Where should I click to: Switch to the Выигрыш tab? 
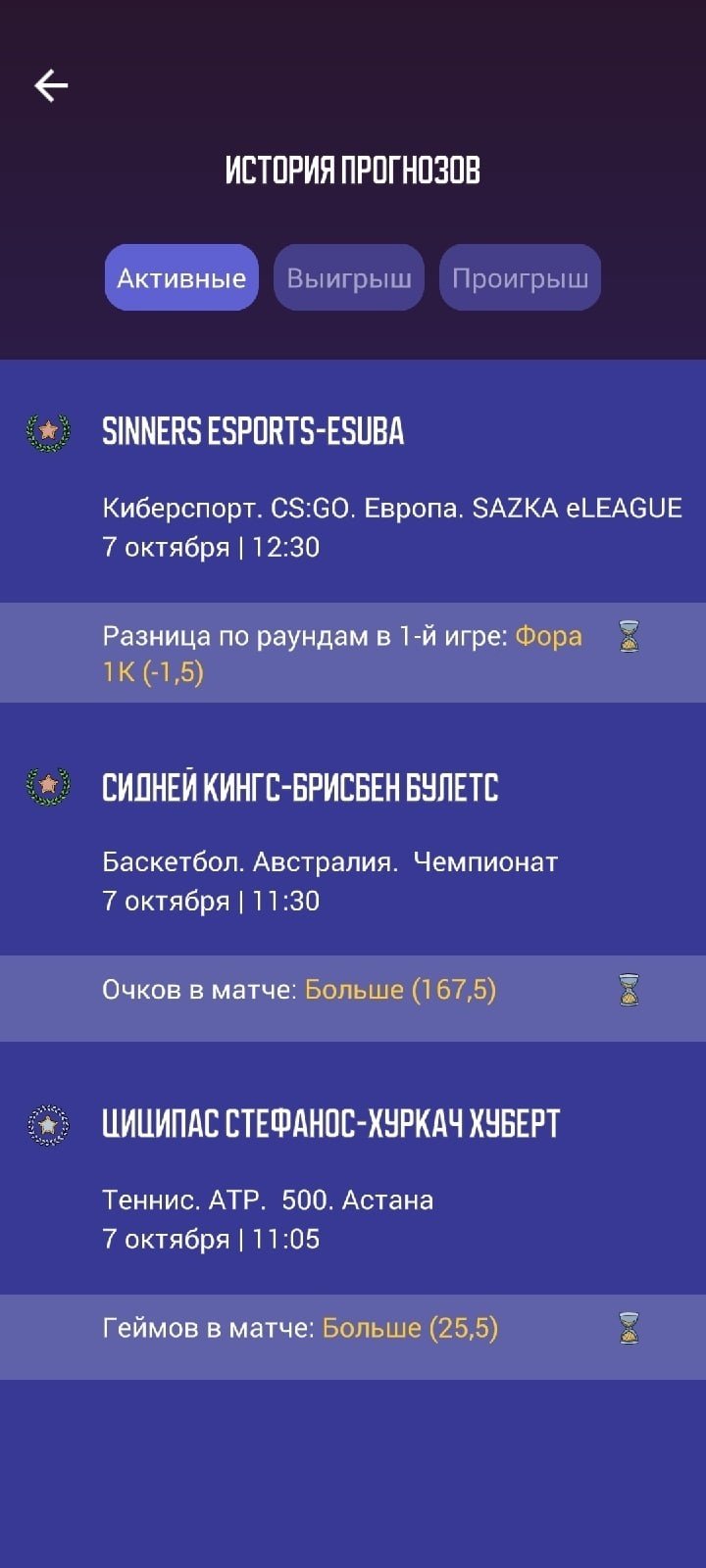[349, 278]
